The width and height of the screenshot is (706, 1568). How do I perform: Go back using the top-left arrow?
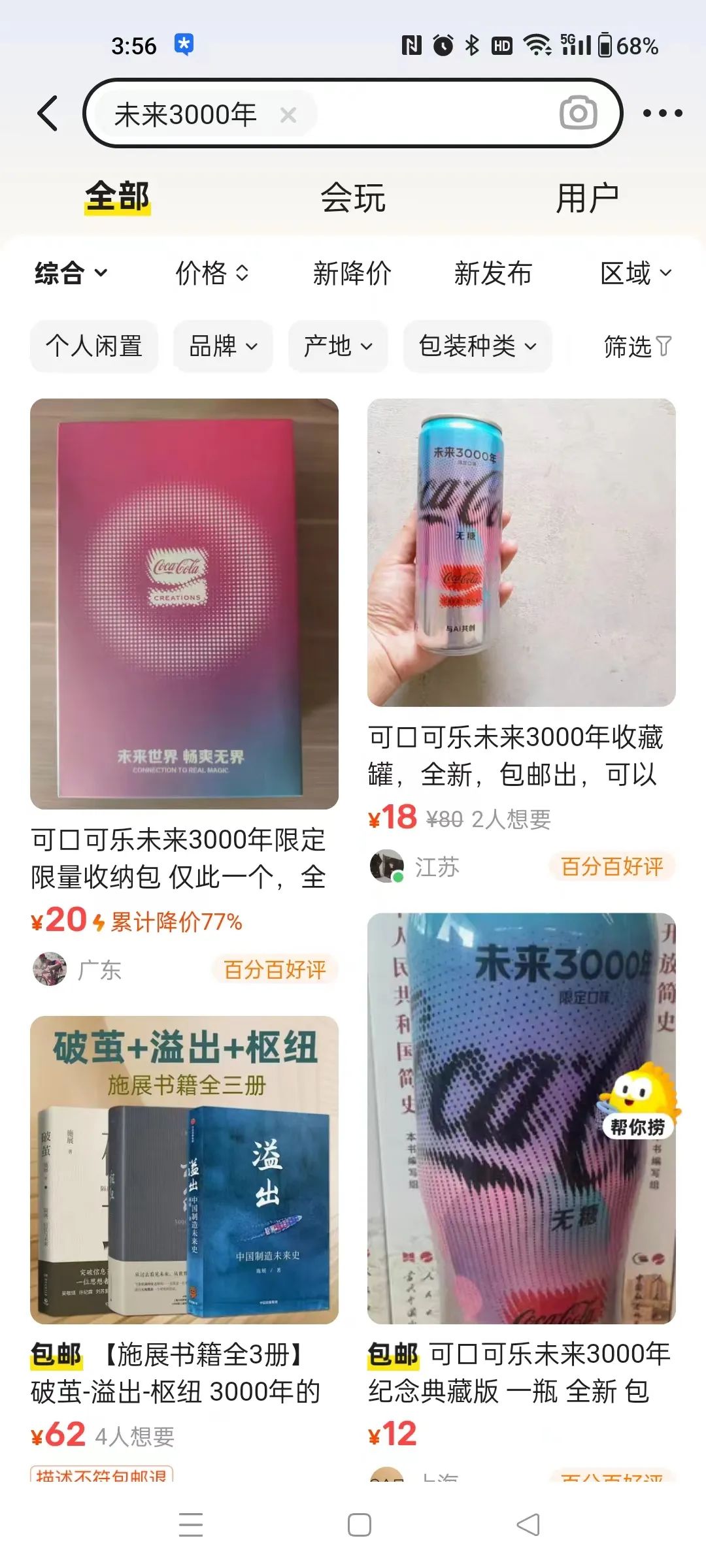click(x=48, y=113)
